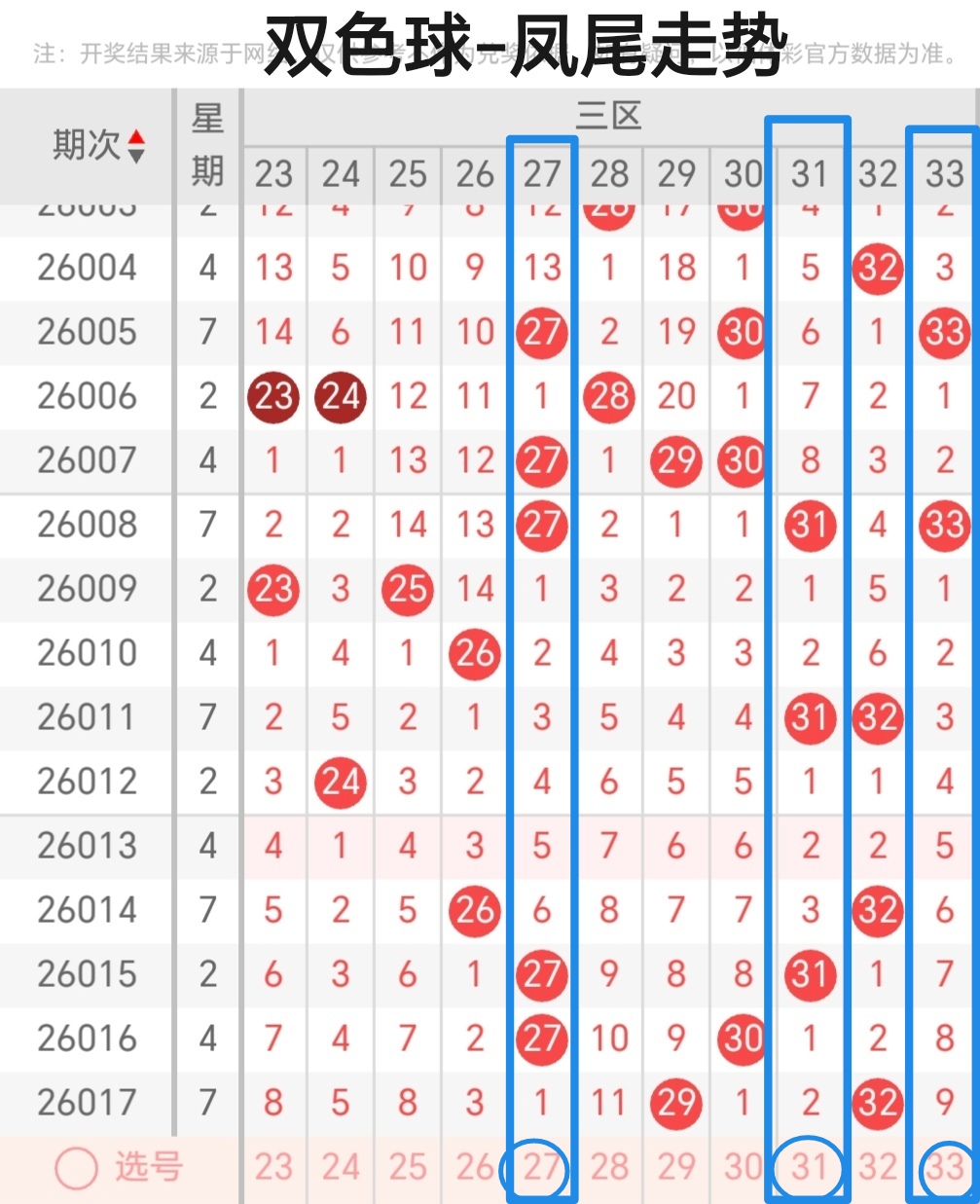This screenshot has height=1204, width=980.
Task: Select the red ball 31 in row 26008
Action: click(810, 525)
